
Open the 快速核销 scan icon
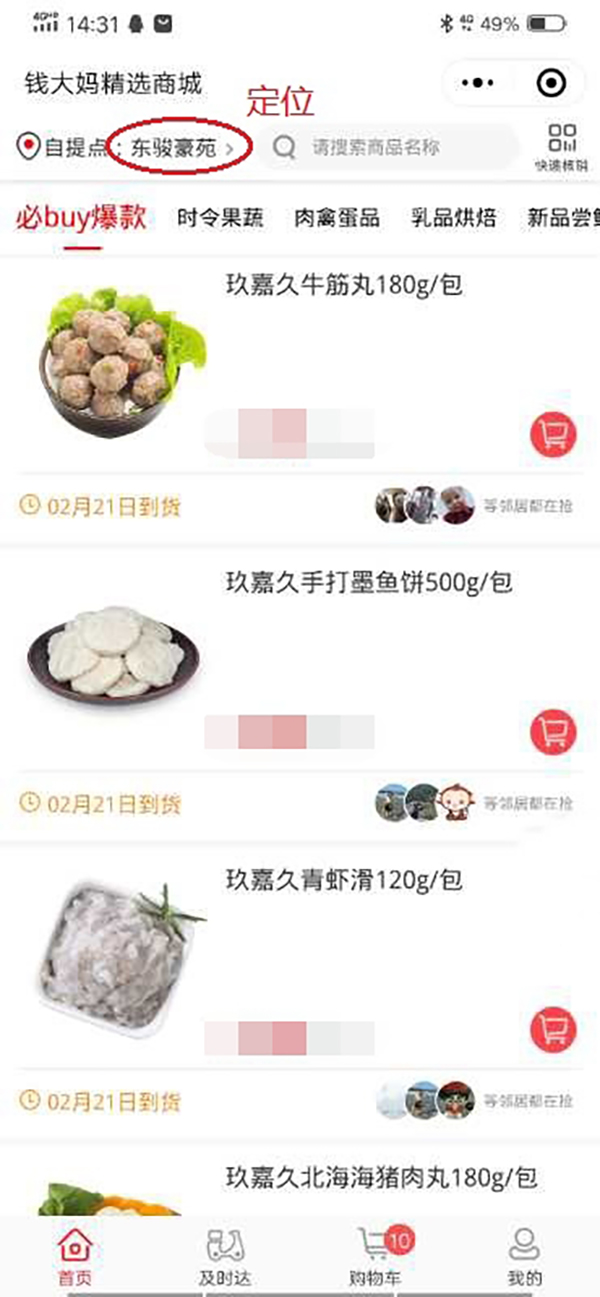click(561, 146)
